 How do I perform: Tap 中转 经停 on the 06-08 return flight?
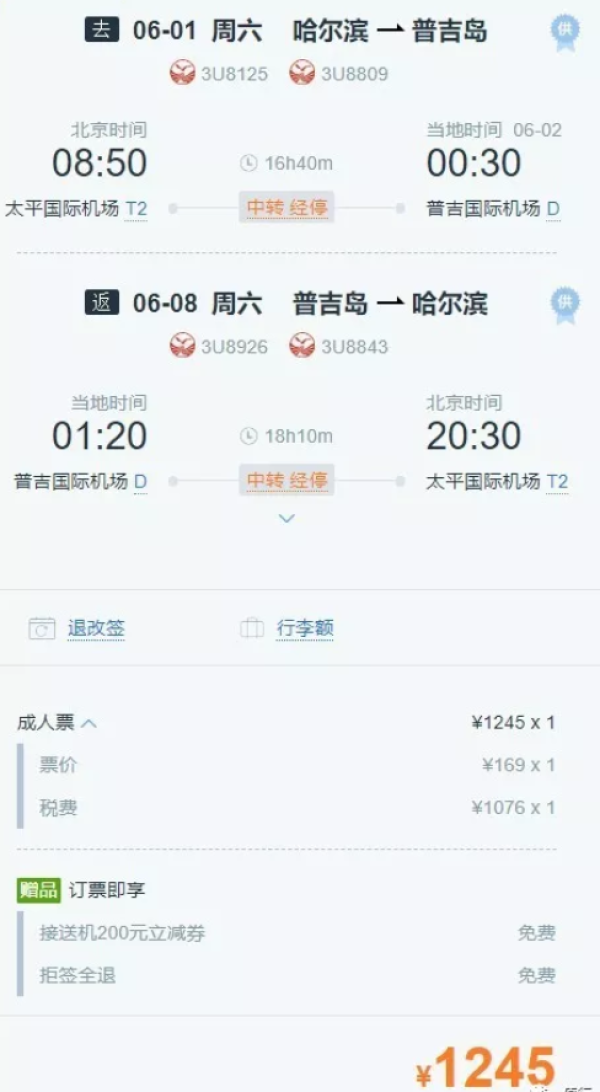[287, 481]
